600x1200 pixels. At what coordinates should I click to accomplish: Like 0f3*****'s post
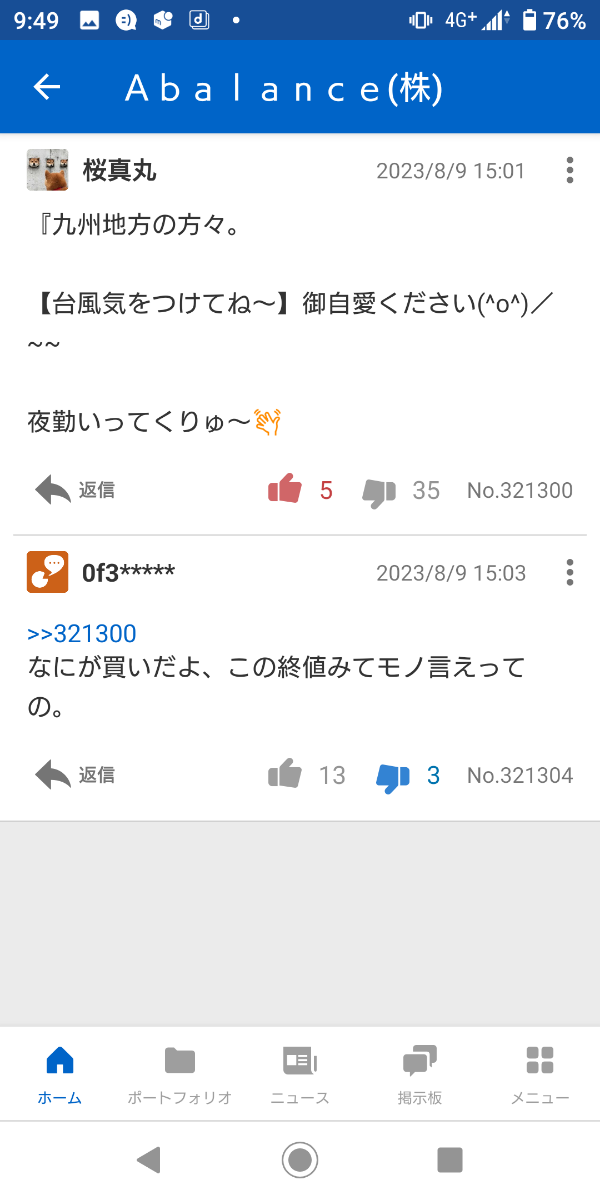coord(286,775)
